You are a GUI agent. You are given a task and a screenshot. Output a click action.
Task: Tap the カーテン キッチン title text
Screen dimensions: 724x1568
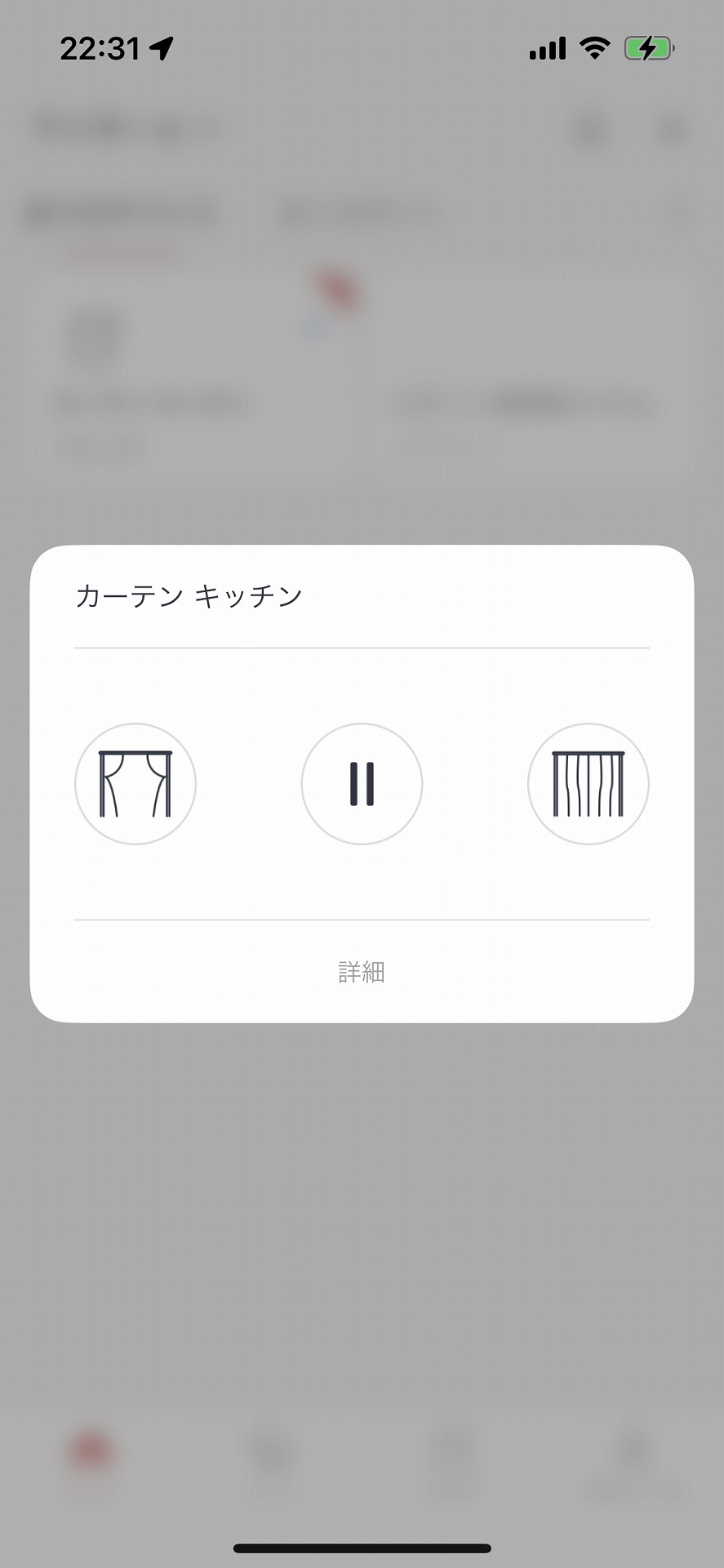pos(189,595)
